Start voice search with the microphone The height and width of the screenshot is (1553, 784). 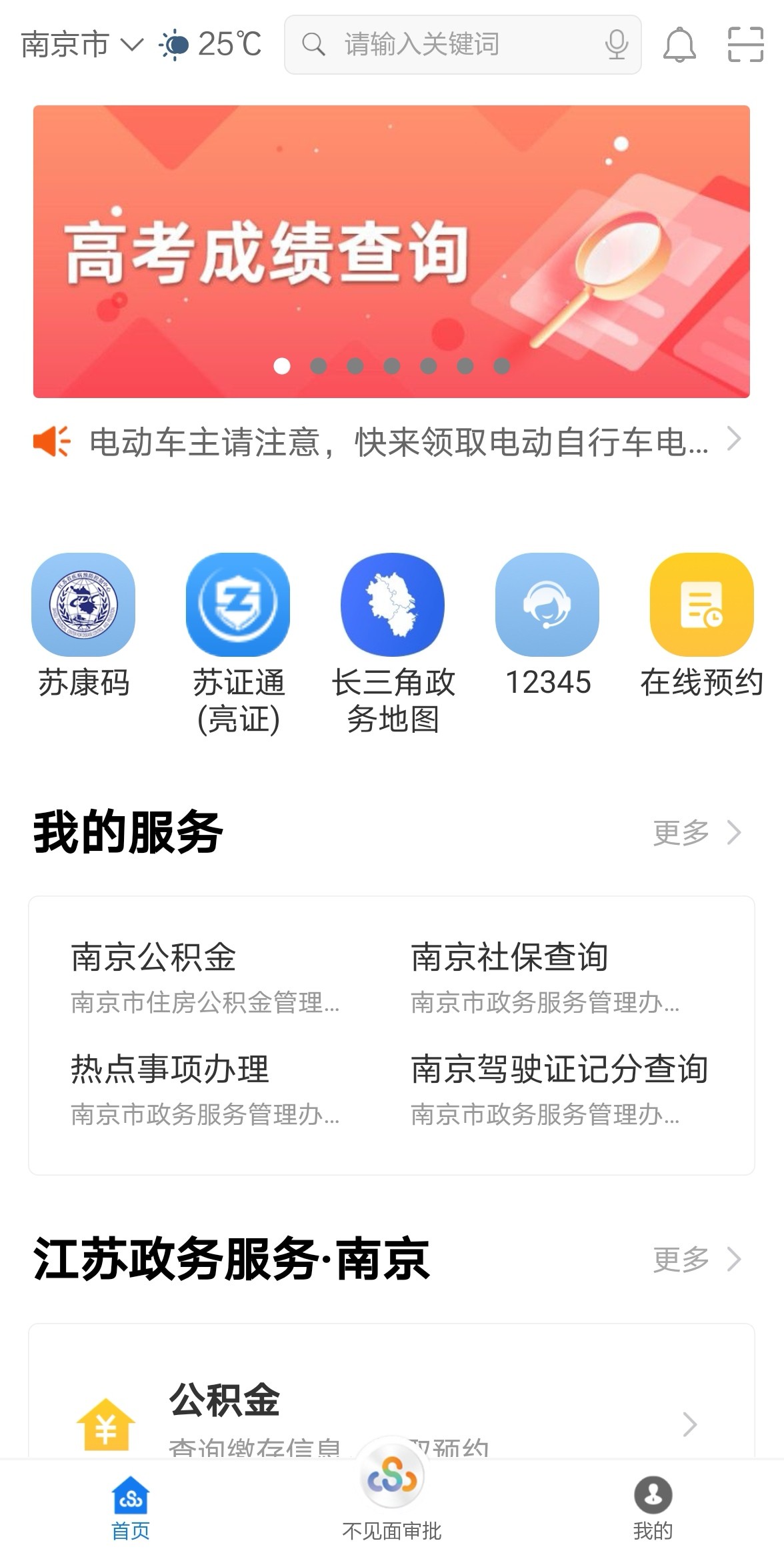pyautogui.click(x=616, y=45)
